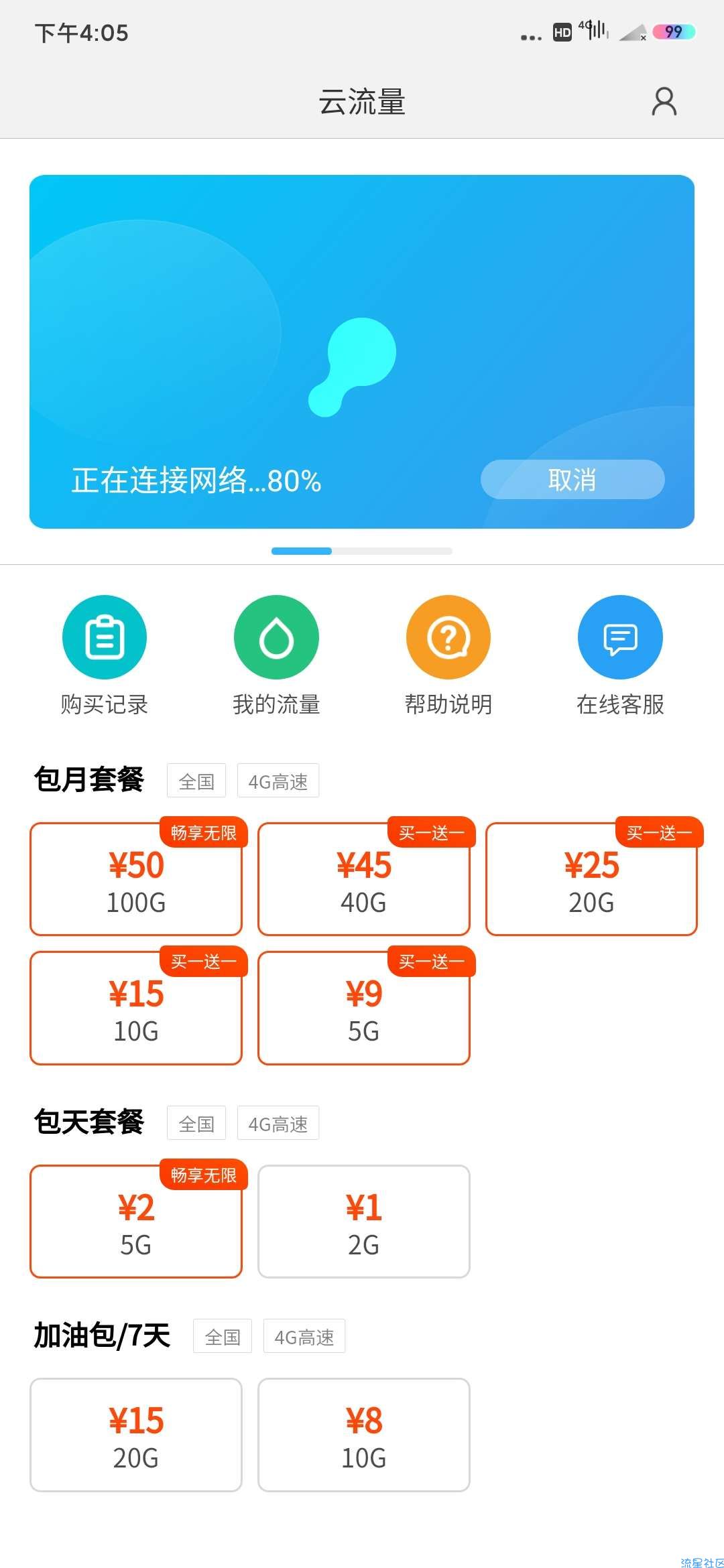Select the ¥15 10G monthly plan

(136, 1008)
